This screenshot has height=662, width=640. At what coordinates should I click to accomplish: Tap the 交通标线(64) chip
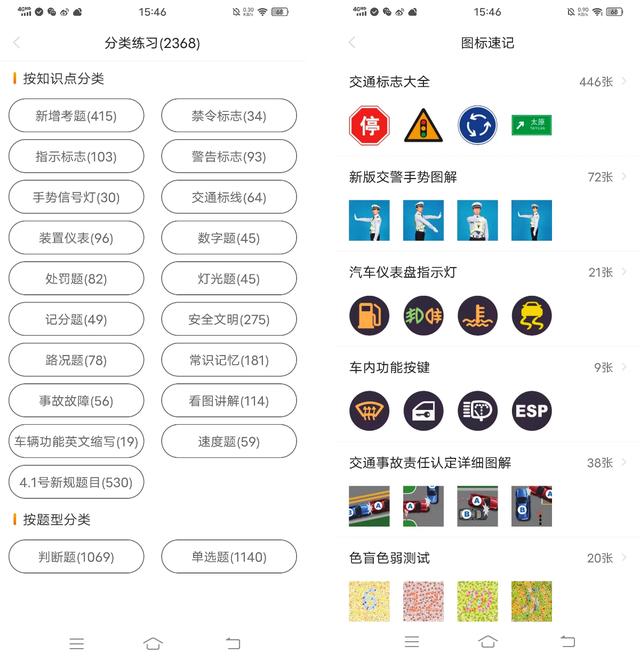[229, 198]
